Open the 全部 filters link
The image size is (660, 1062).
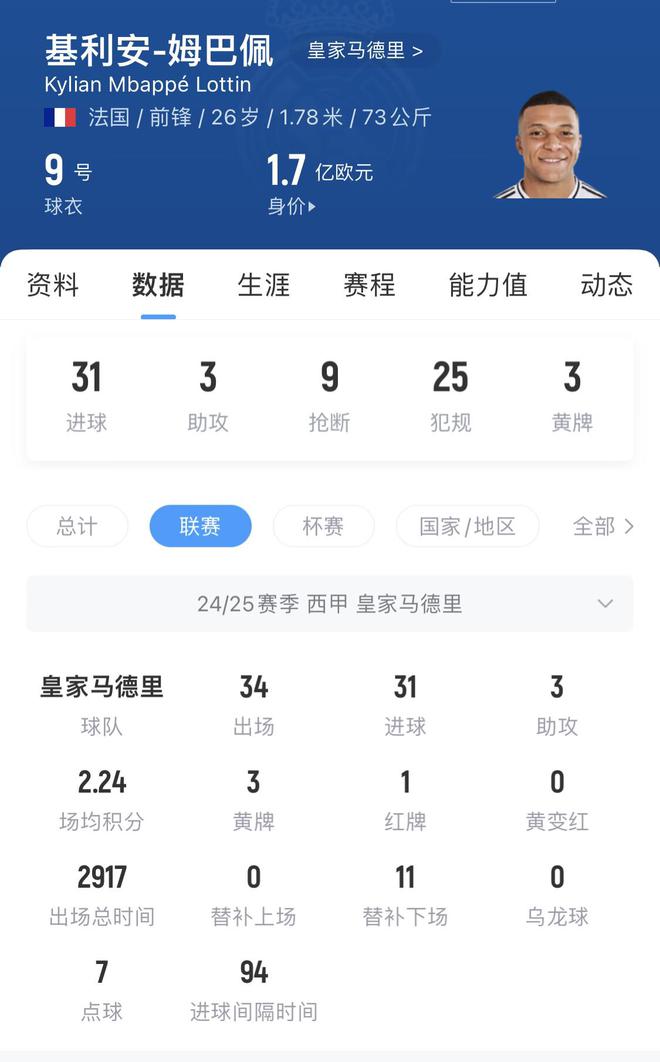click(603, 526)
